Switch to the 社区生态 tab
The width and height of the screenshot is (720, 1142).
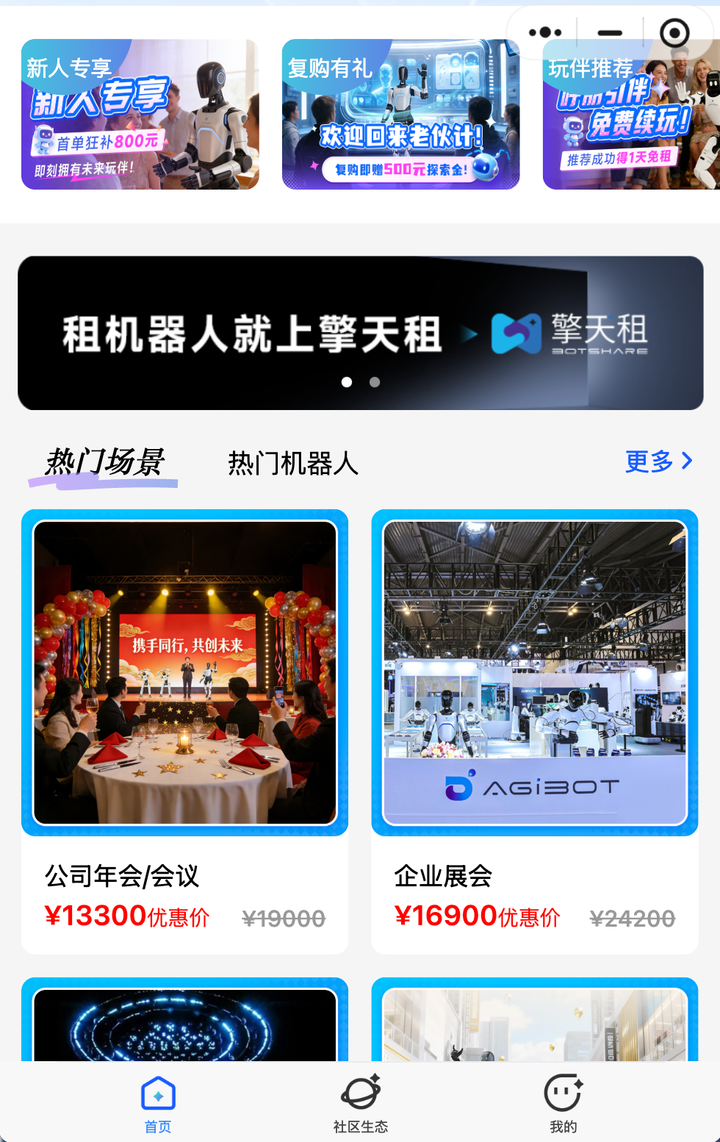(x=360, y=1103)
